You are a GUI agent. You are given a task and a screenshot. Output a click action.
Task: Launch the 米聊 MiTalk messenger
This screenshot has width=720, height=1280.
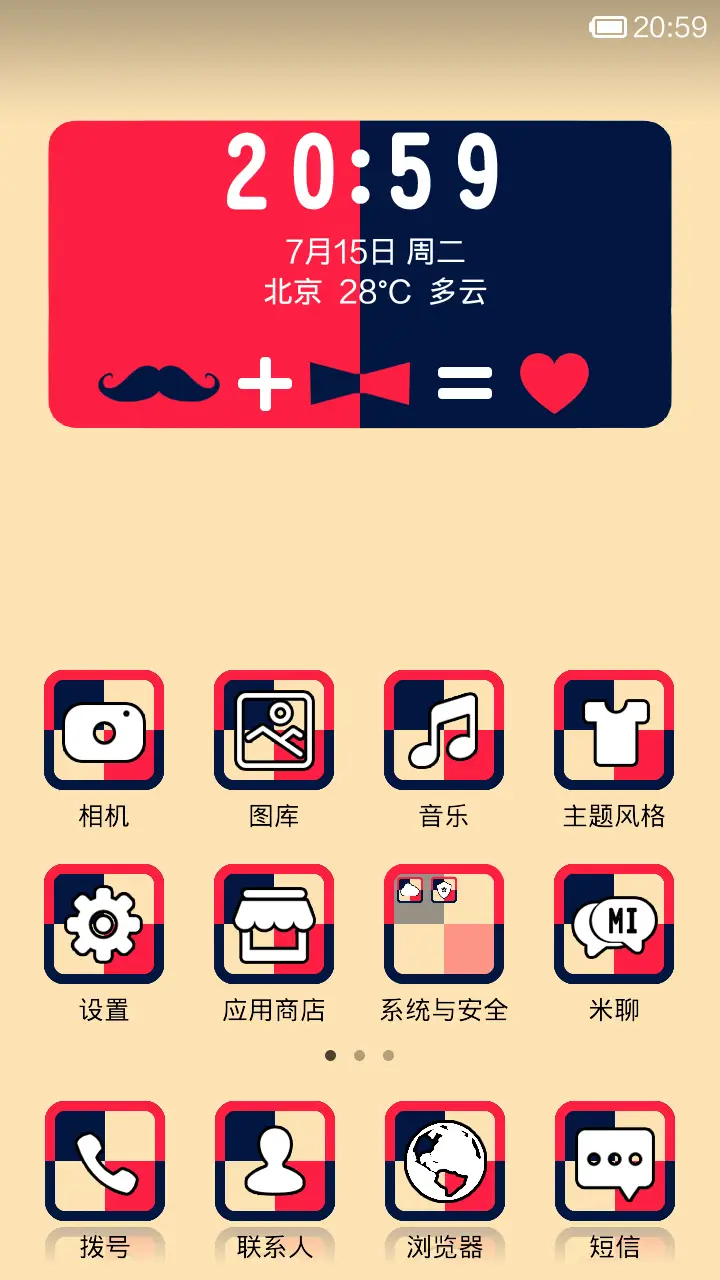[614, 924]
